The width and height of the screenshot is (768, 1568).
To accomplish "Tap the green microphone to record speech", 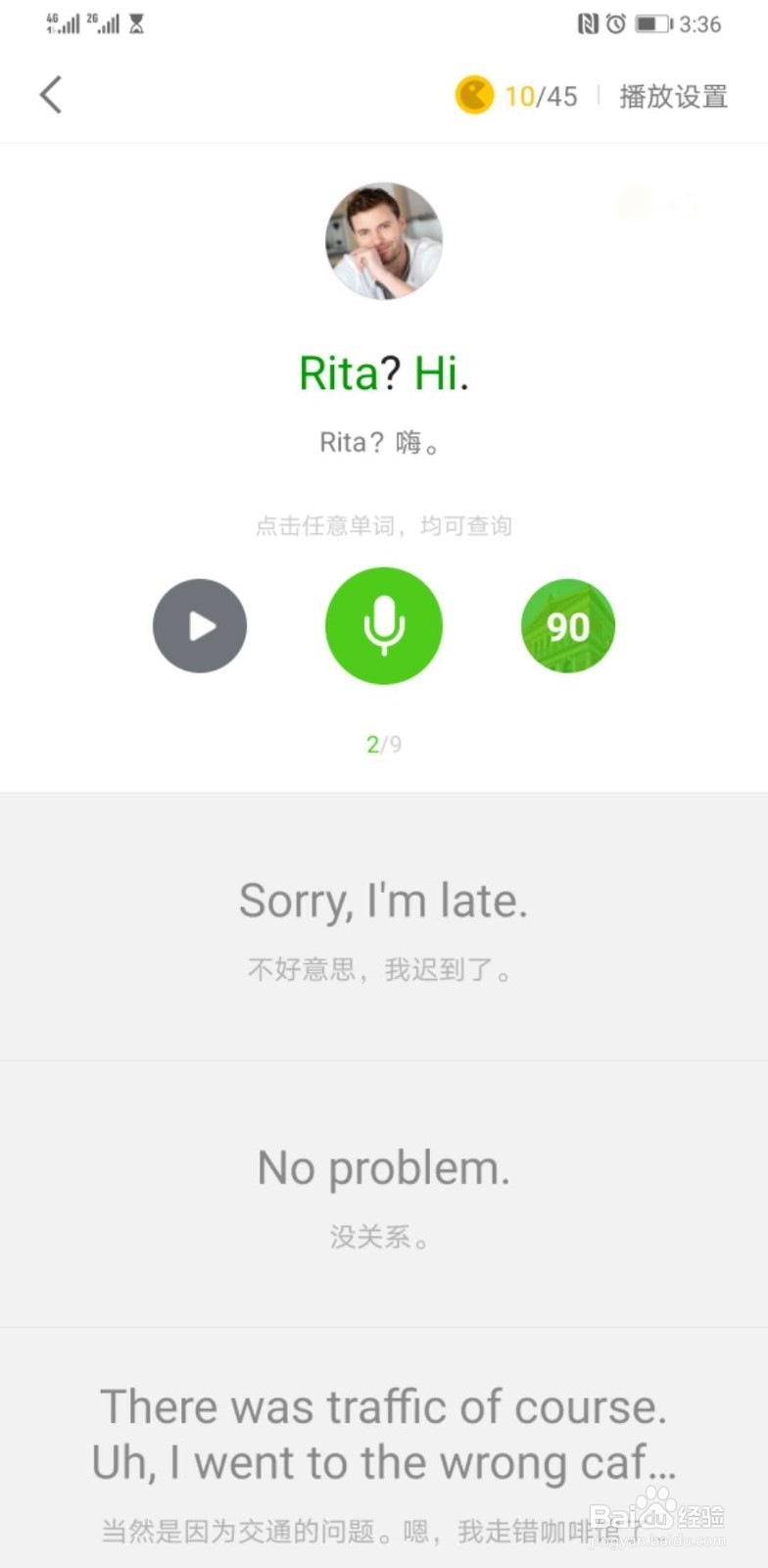I will 384,626.
